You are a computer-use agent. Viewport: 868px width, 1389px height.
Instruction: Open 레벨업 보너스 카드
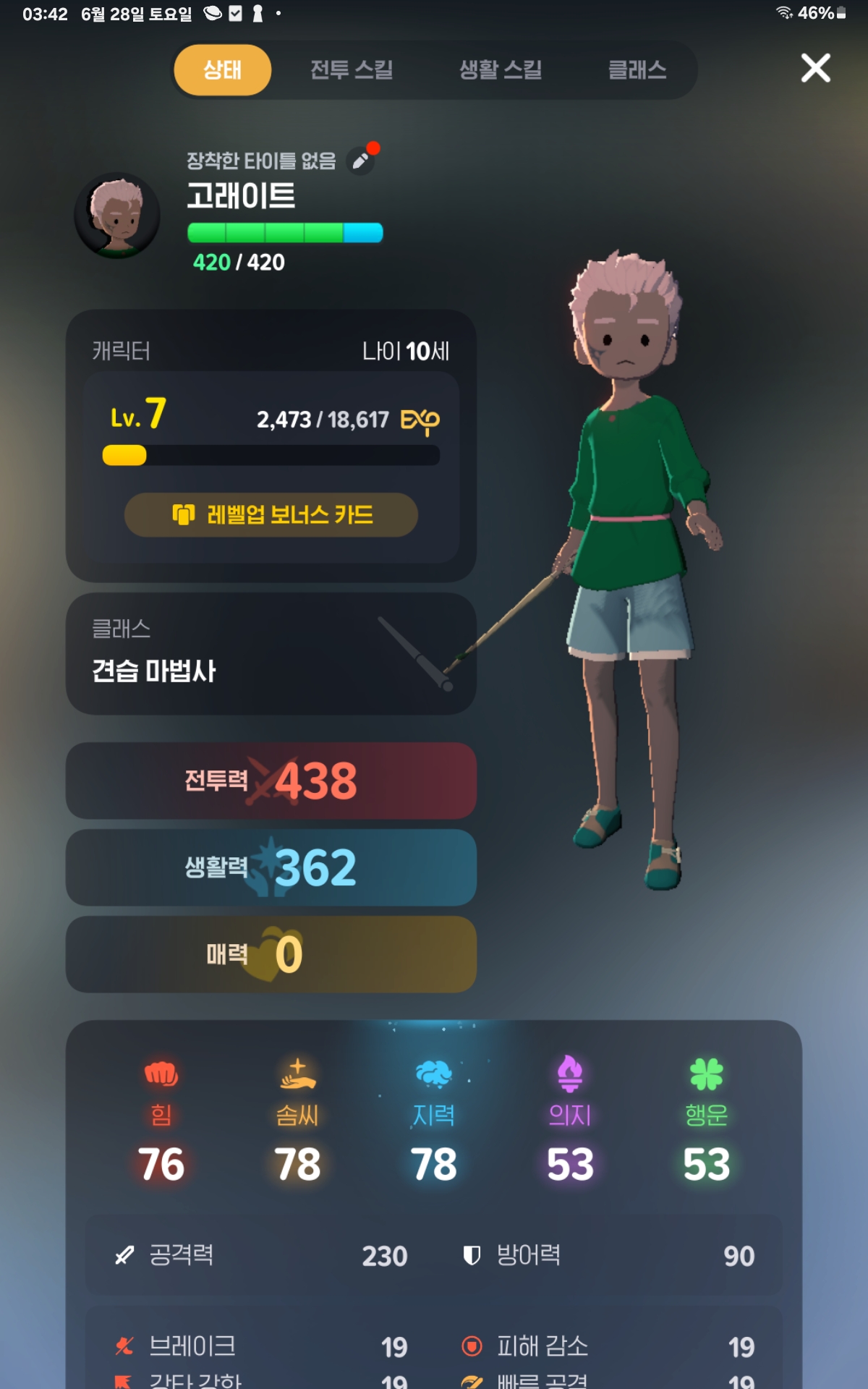click(271, 515)
